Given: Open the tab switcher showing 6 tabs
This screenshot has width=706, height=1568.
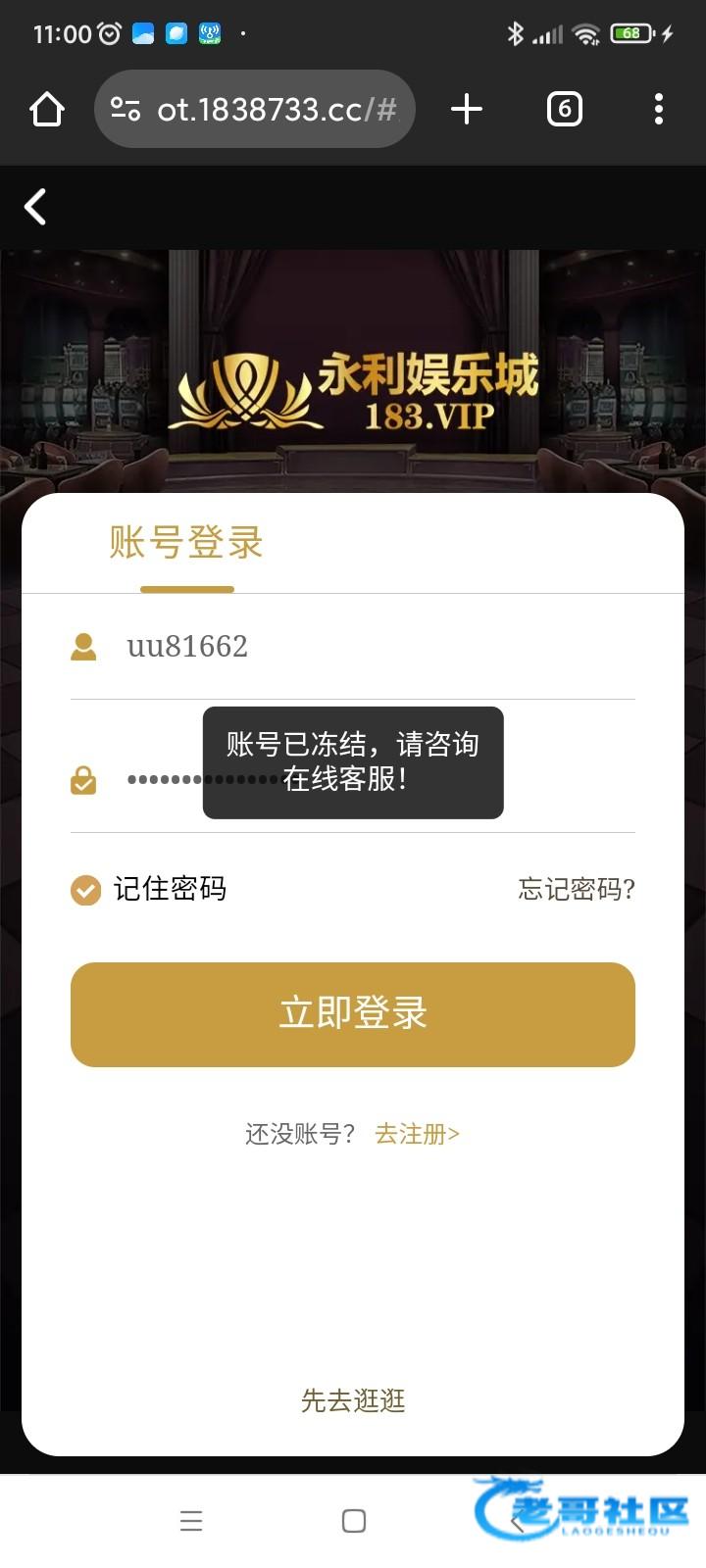Looking at the screenshot, I should click(x=564, y=109).
